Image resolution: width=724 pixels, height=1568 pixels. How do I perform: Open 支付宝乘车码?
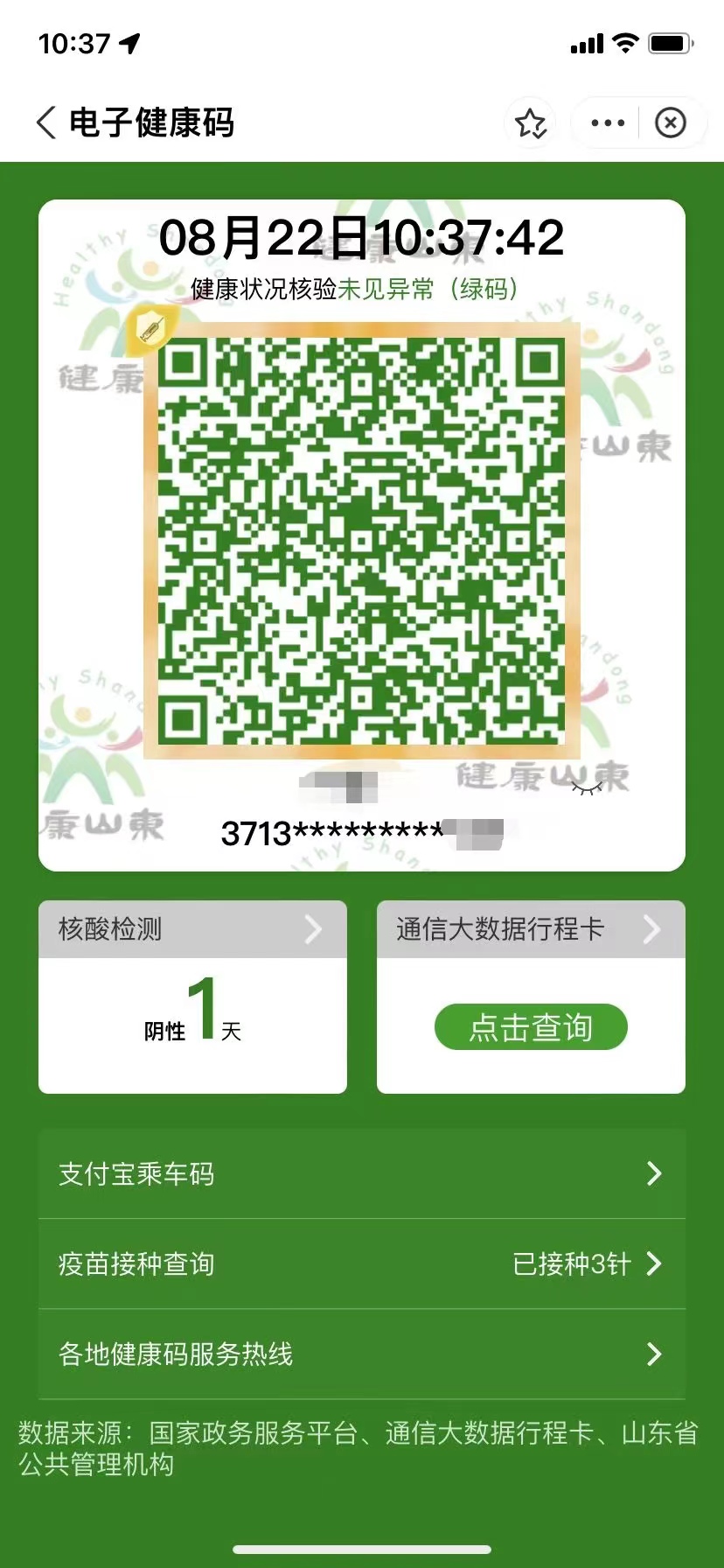coord(361,1173)
